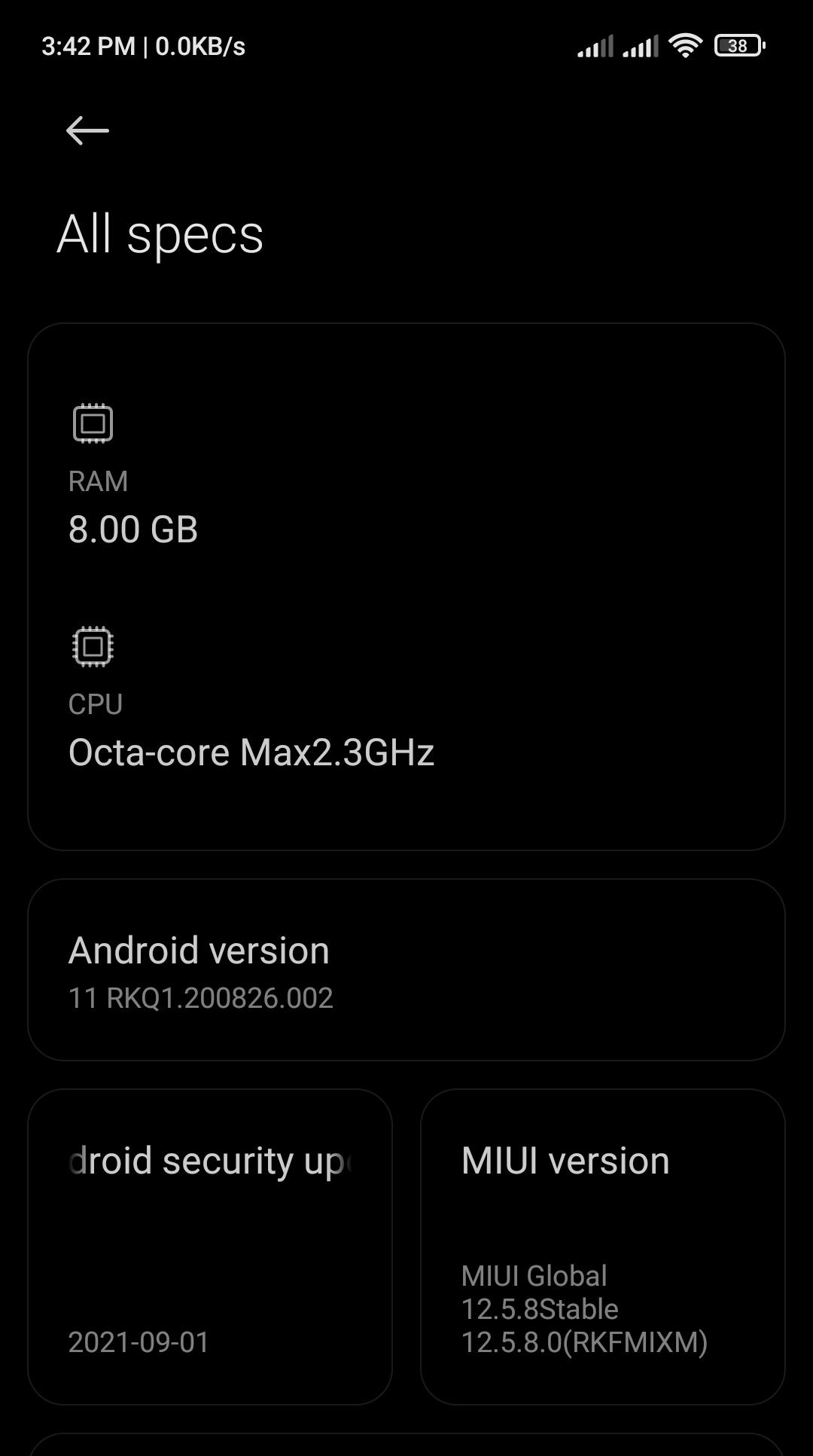The image size is (813, 1456).
Task: Go back using the arrow icon
Action: point(87,131)
